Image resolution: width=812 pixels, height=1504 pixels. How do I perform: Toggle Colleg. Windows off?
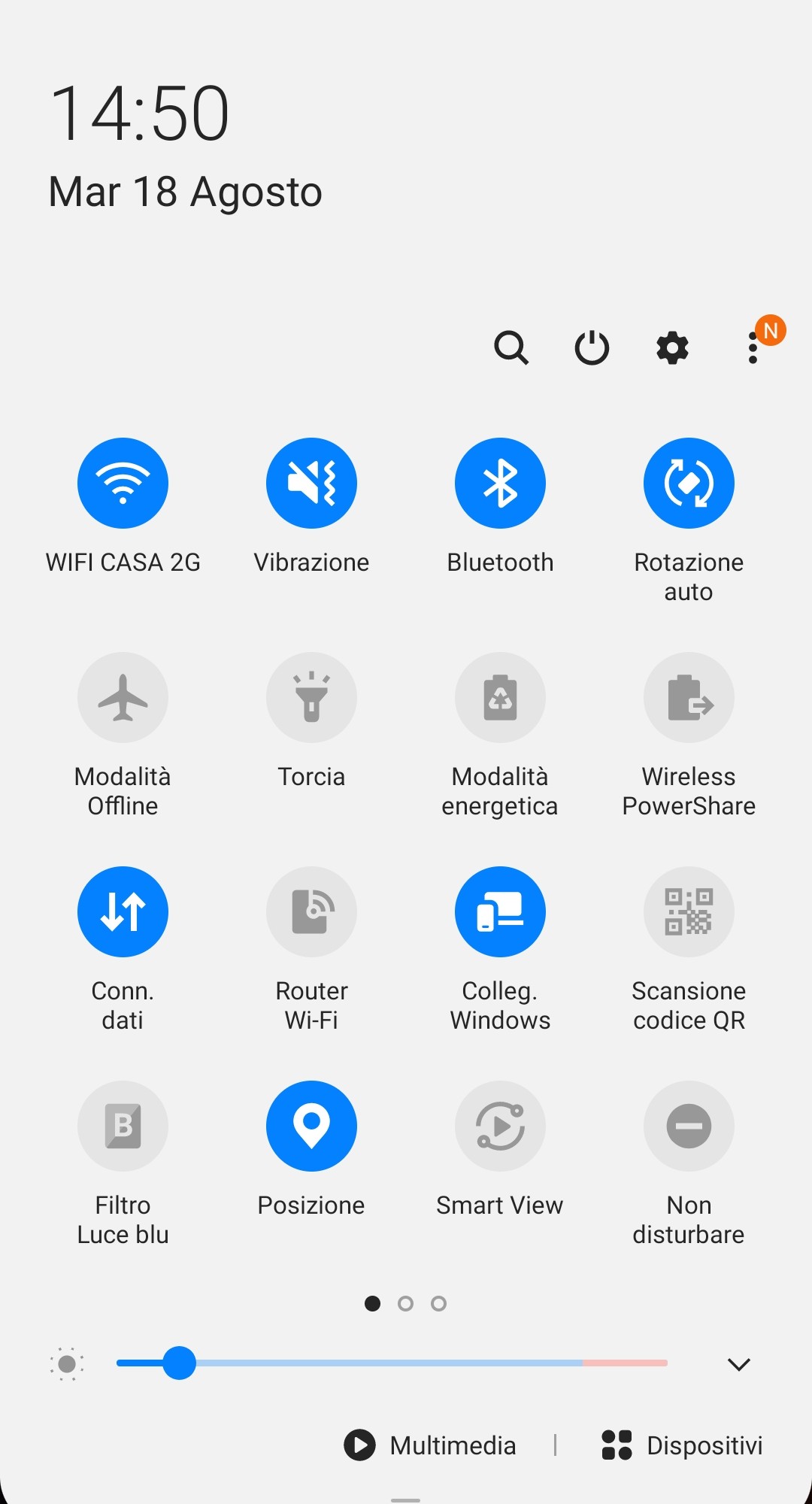point(500,911)
